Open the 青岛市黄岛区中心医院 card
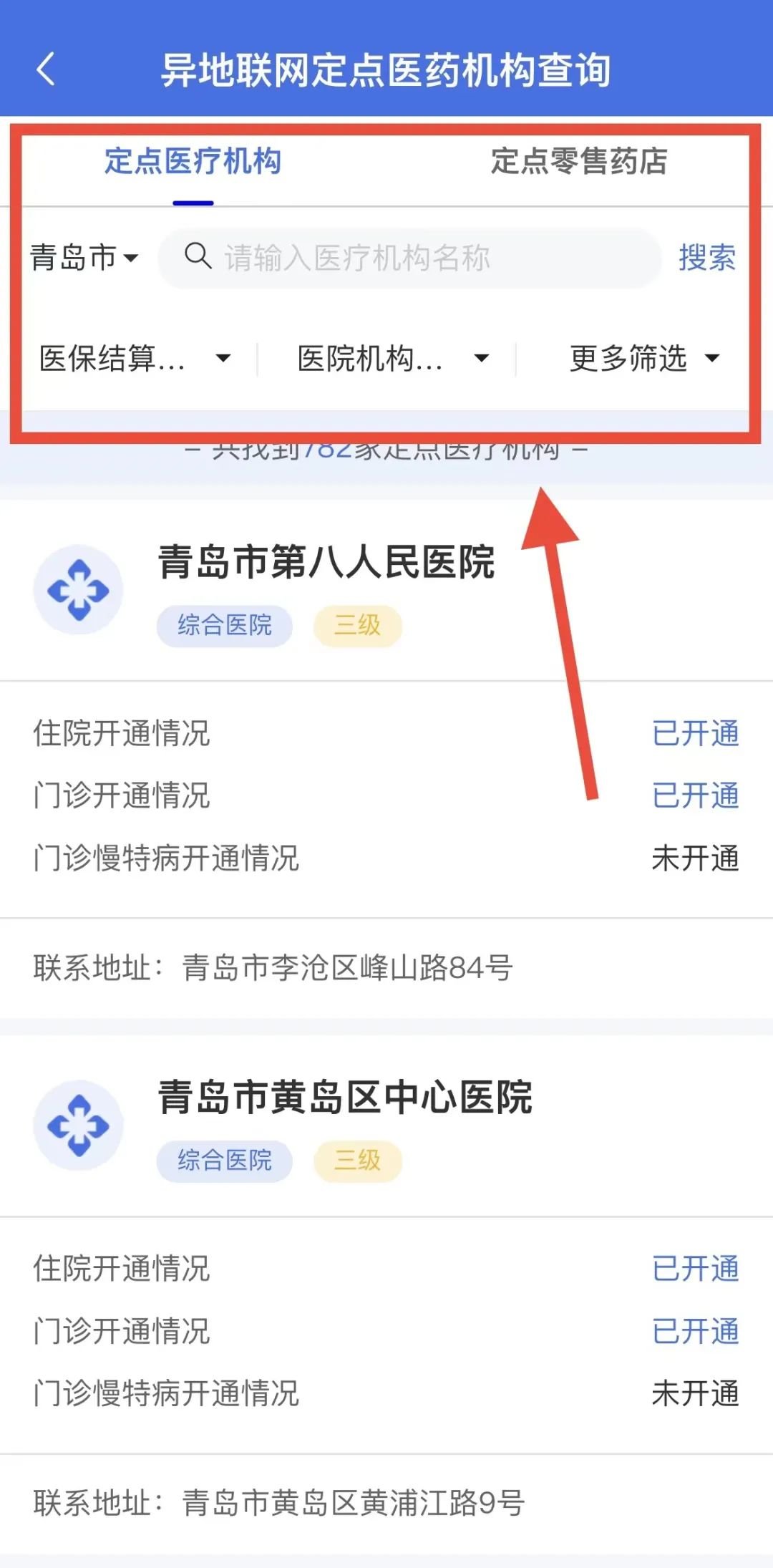Screen dimensions: 773x1568 [344, 1097]
